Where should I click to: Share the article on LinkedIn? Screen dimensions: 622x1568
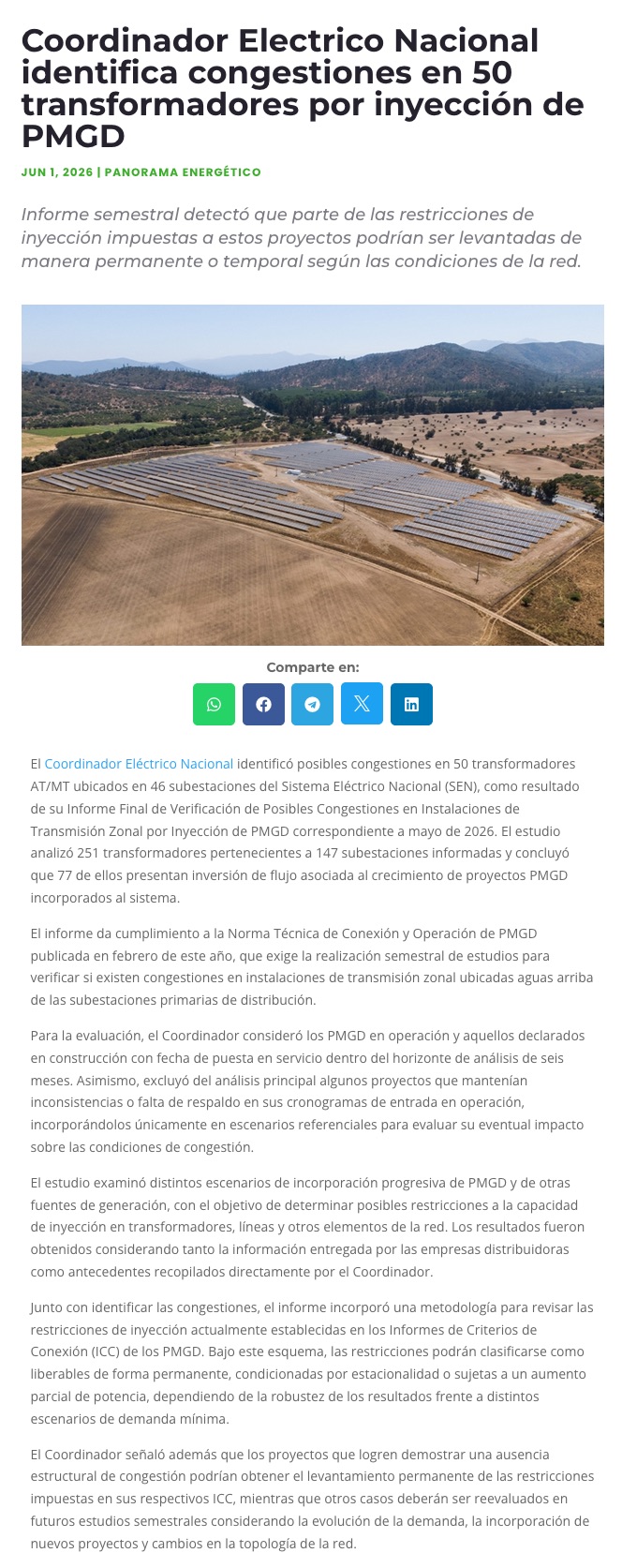coord(411,704)
